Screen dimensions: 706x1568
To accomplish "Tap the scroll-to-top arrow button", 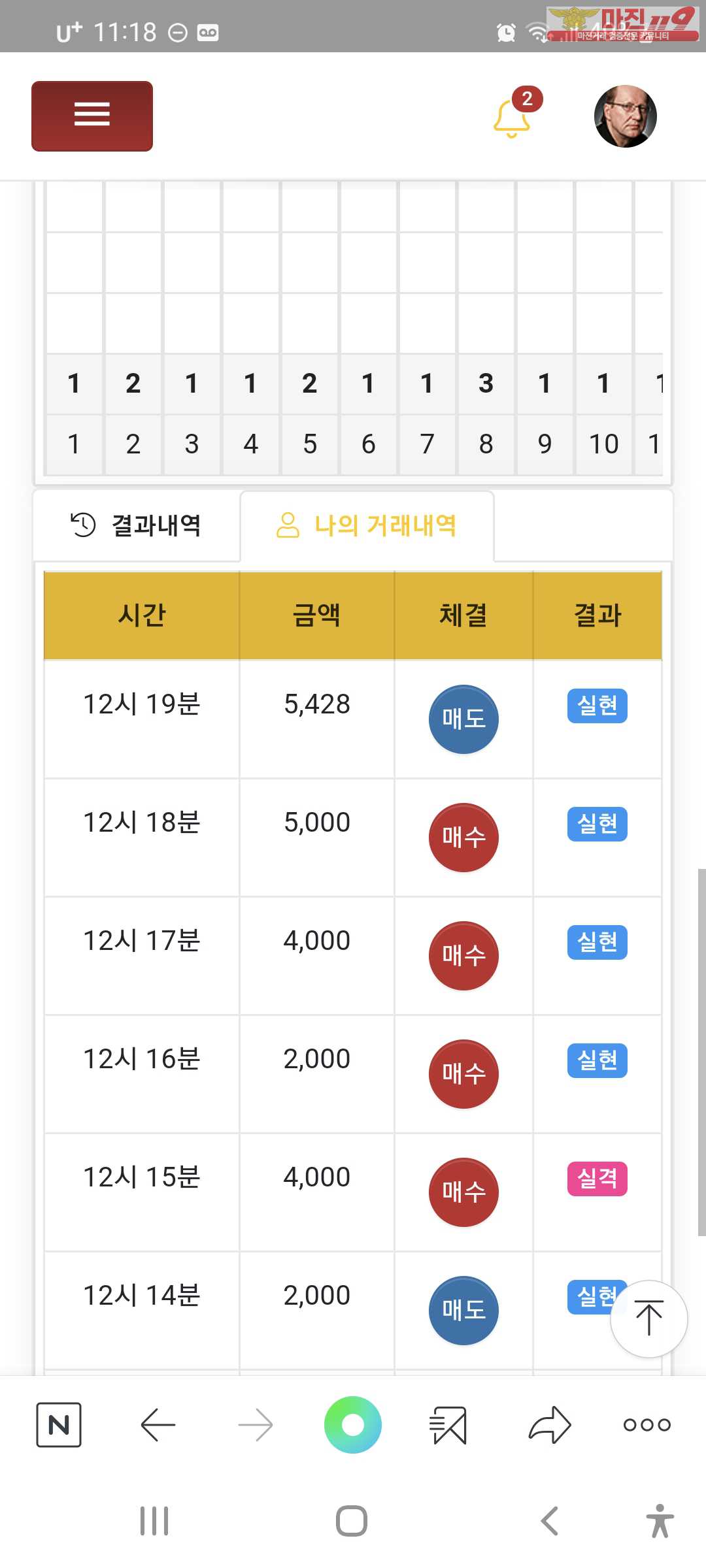I will pos(648,1318).
